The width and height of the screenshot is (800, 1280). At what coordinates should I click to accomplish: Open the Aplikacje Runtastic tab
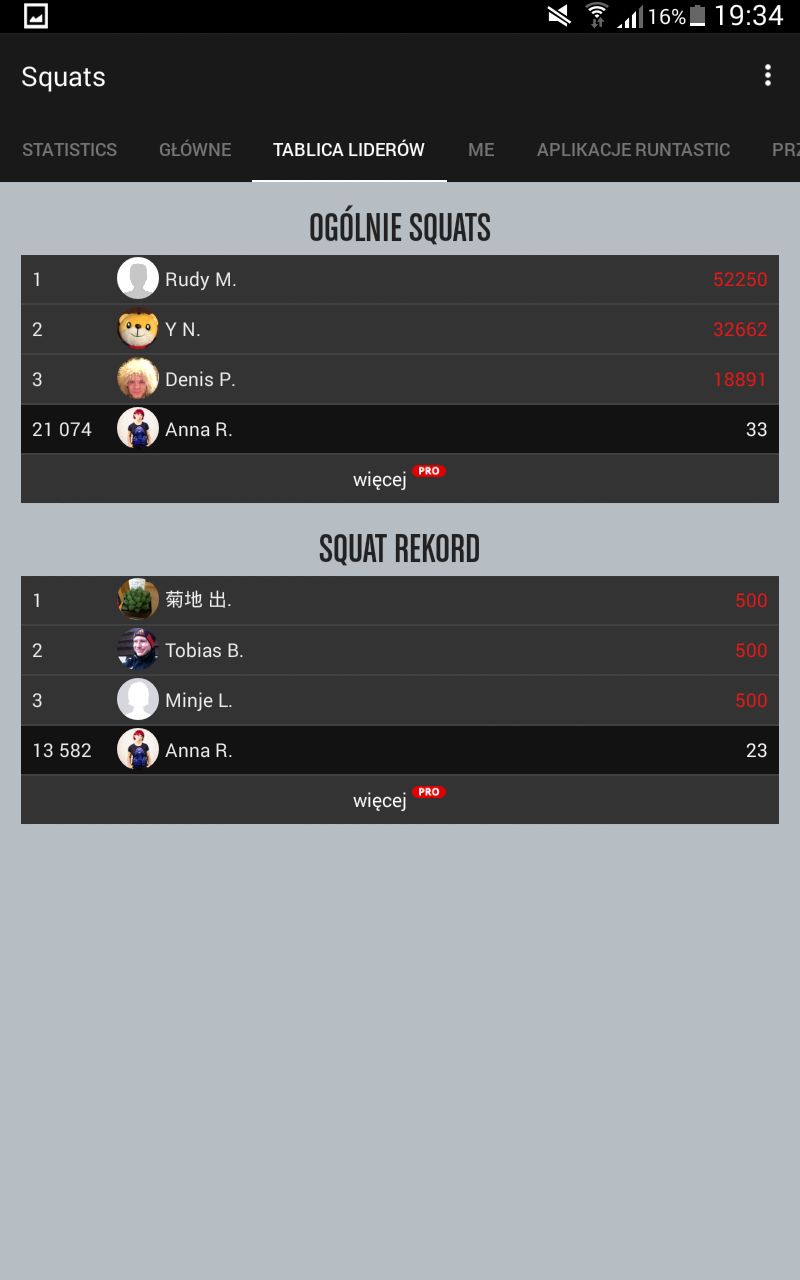tap(633, 150)
